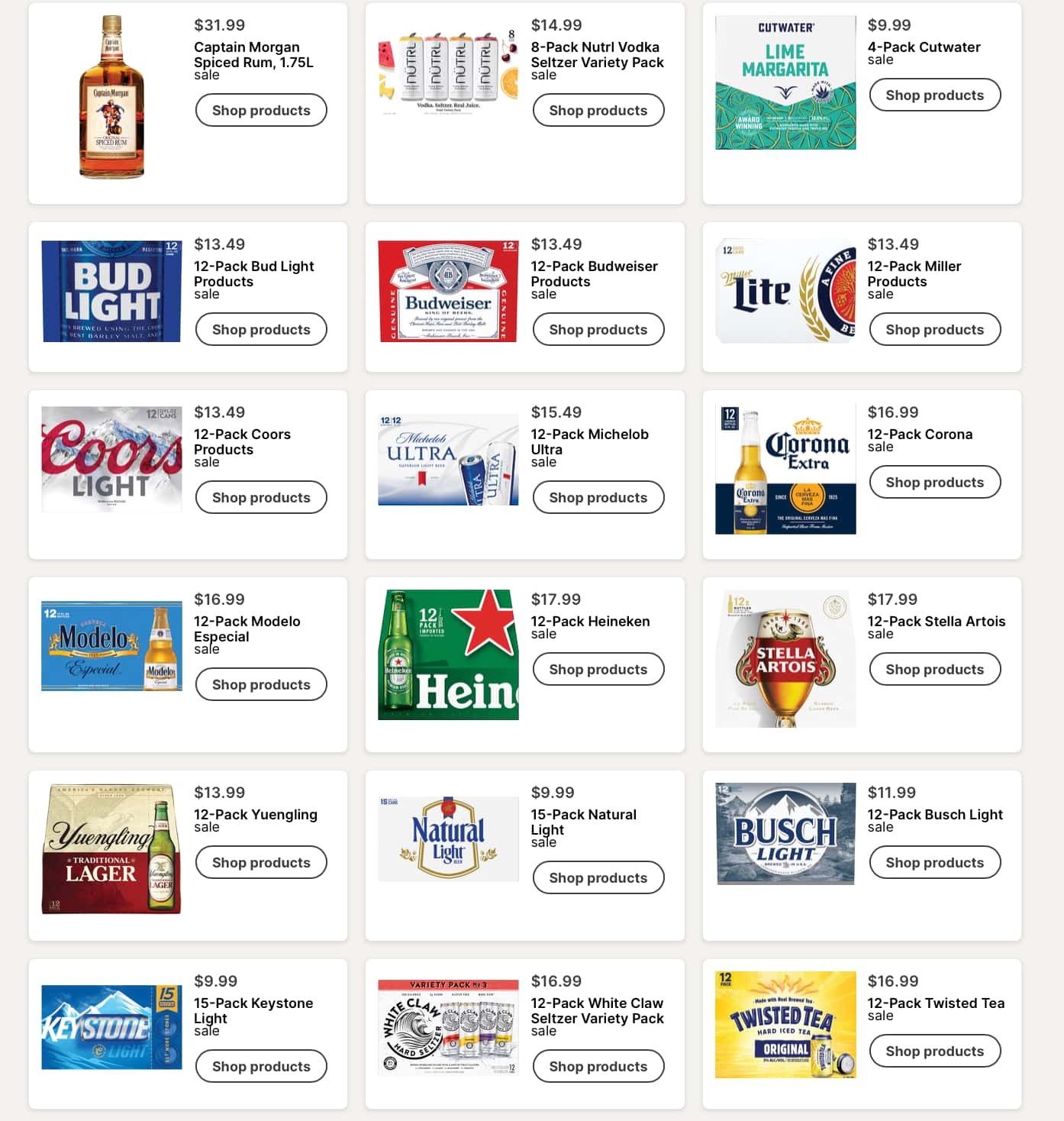
Task: Shop products for 4-Pack Cutwater
Action: coord(934,95)
